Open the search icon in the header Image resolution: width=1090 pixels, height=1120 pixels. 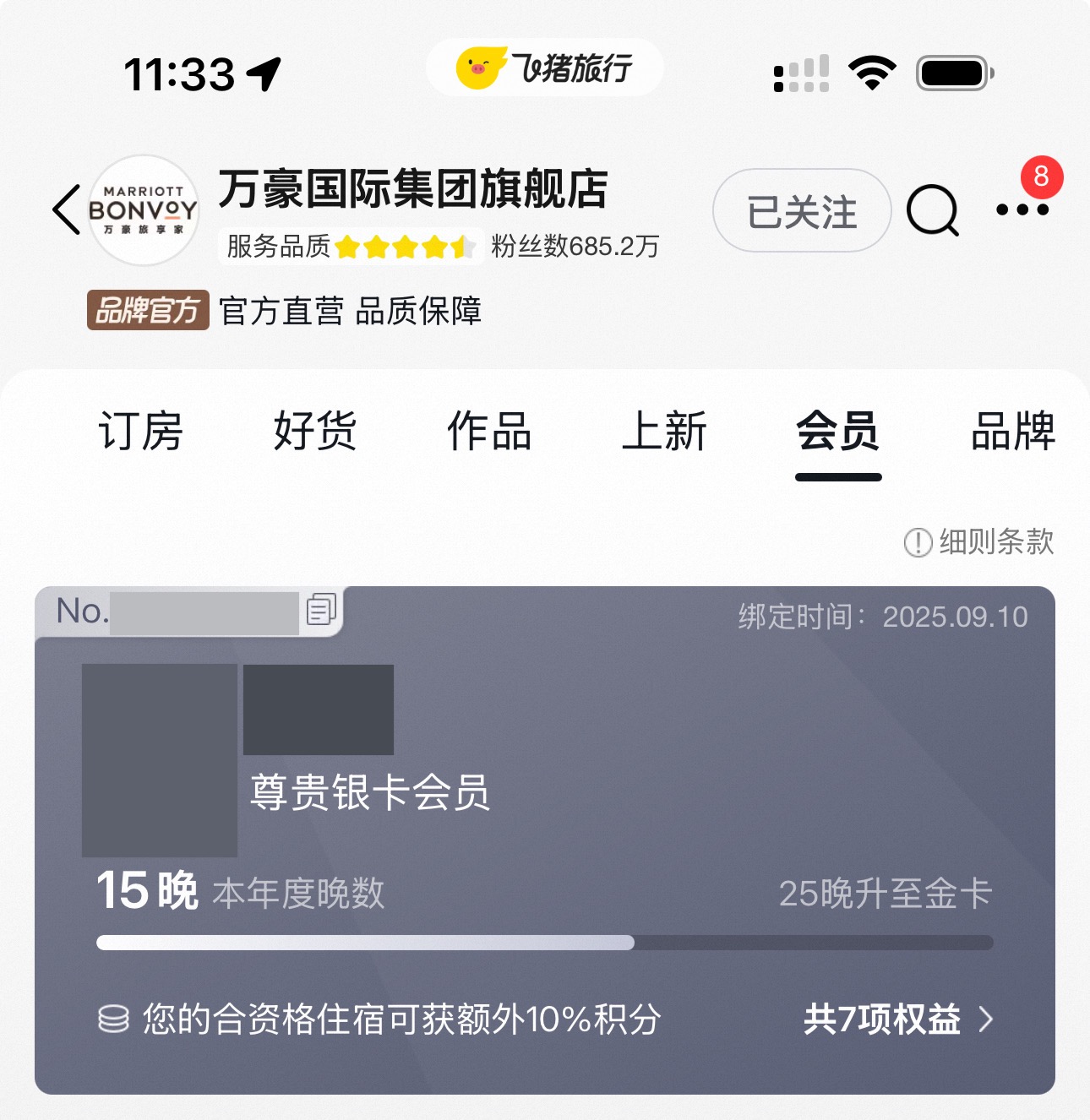click(x=932, y=210)
